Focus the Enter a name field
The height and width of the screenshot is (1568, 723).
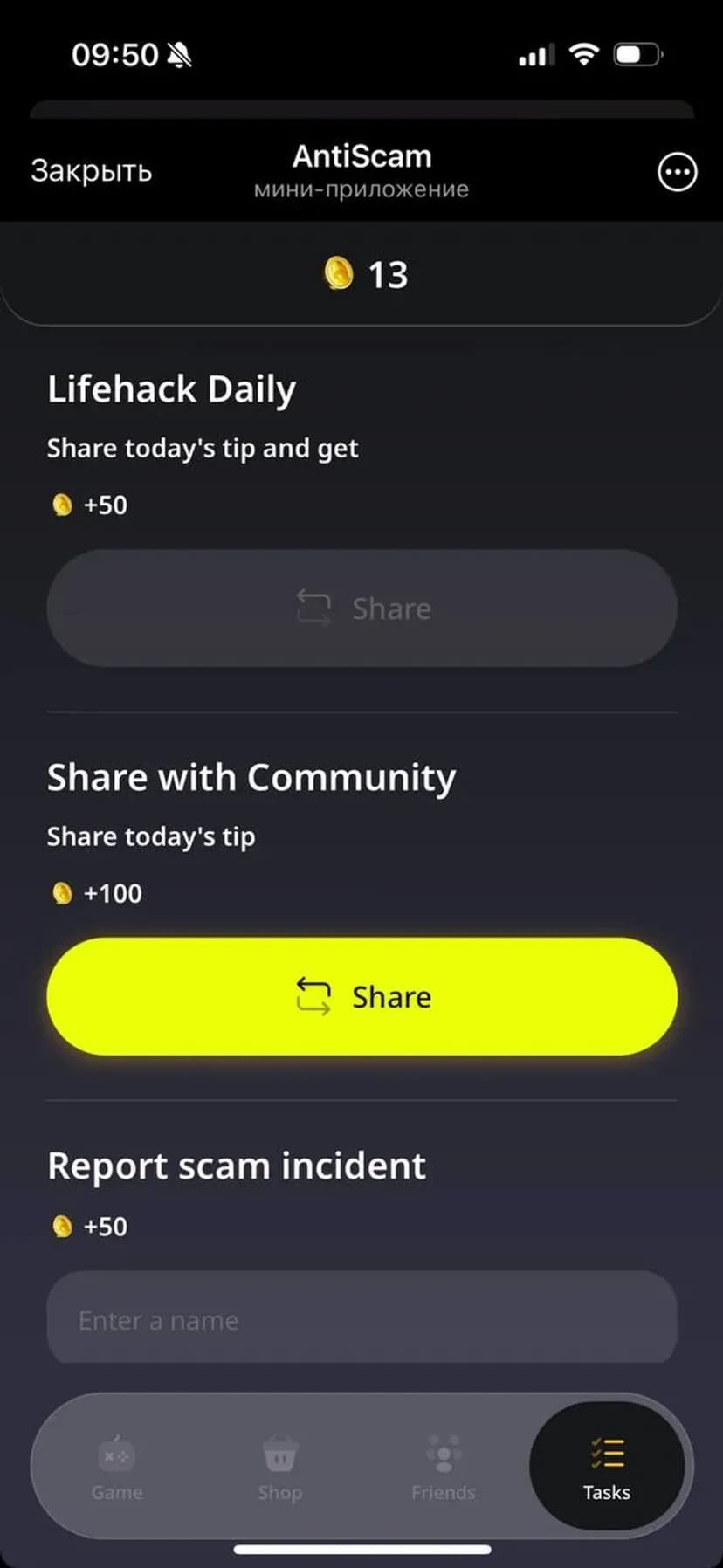click(x=361, y=1319)
